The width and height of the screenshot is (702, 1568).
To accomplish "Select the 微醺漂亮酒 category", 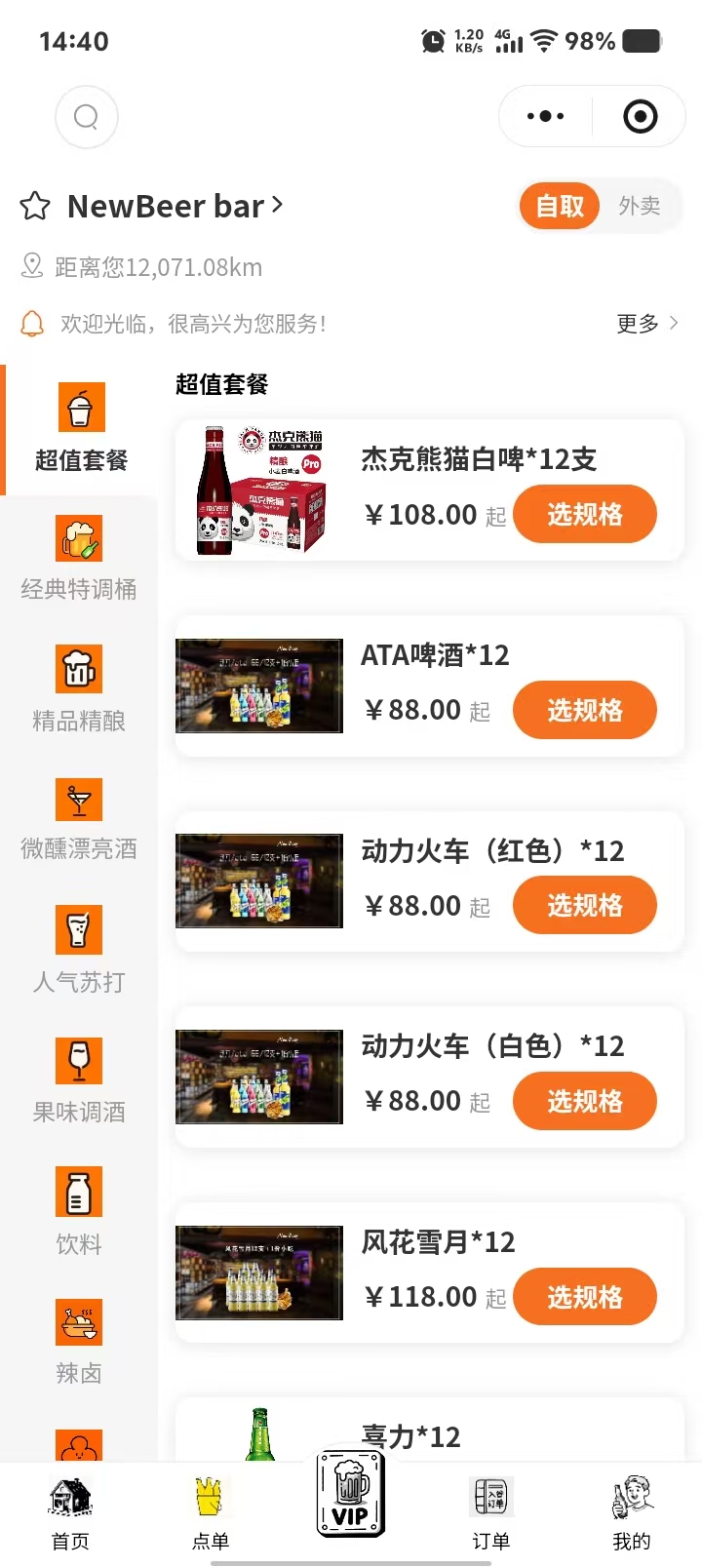I will [x=79, y=820].
